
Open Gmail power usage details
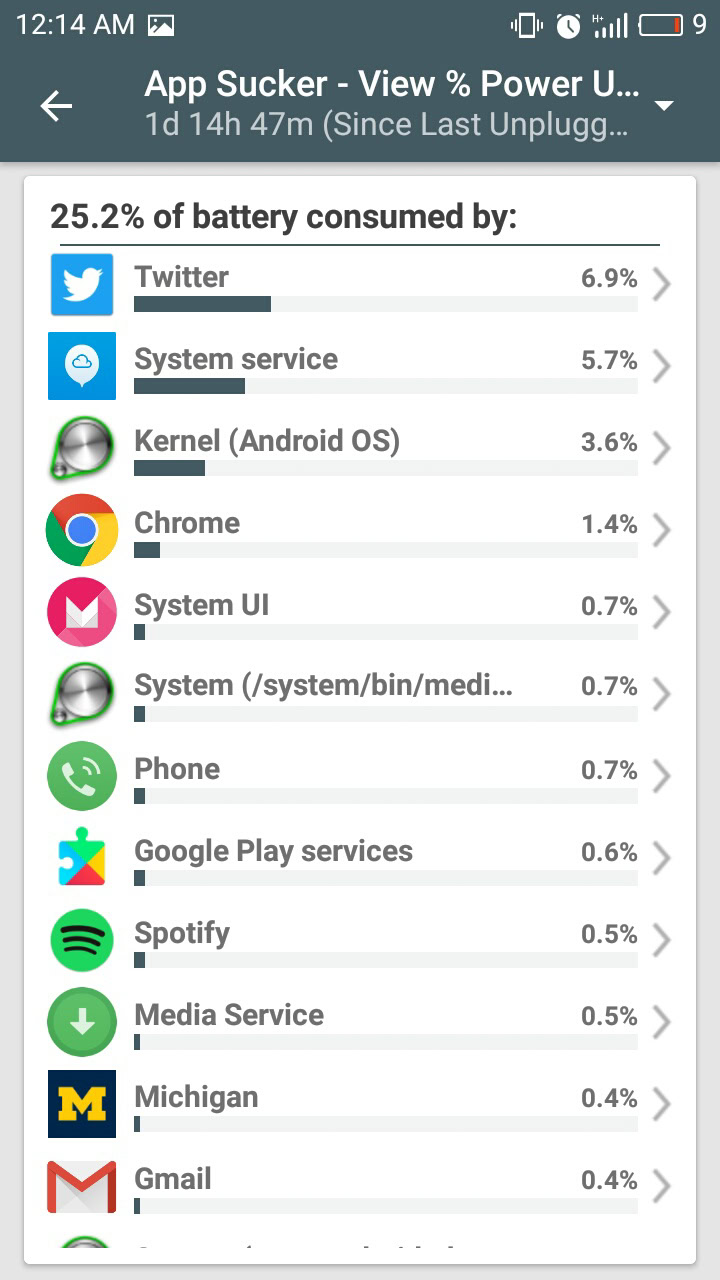tap(360, 1187)
